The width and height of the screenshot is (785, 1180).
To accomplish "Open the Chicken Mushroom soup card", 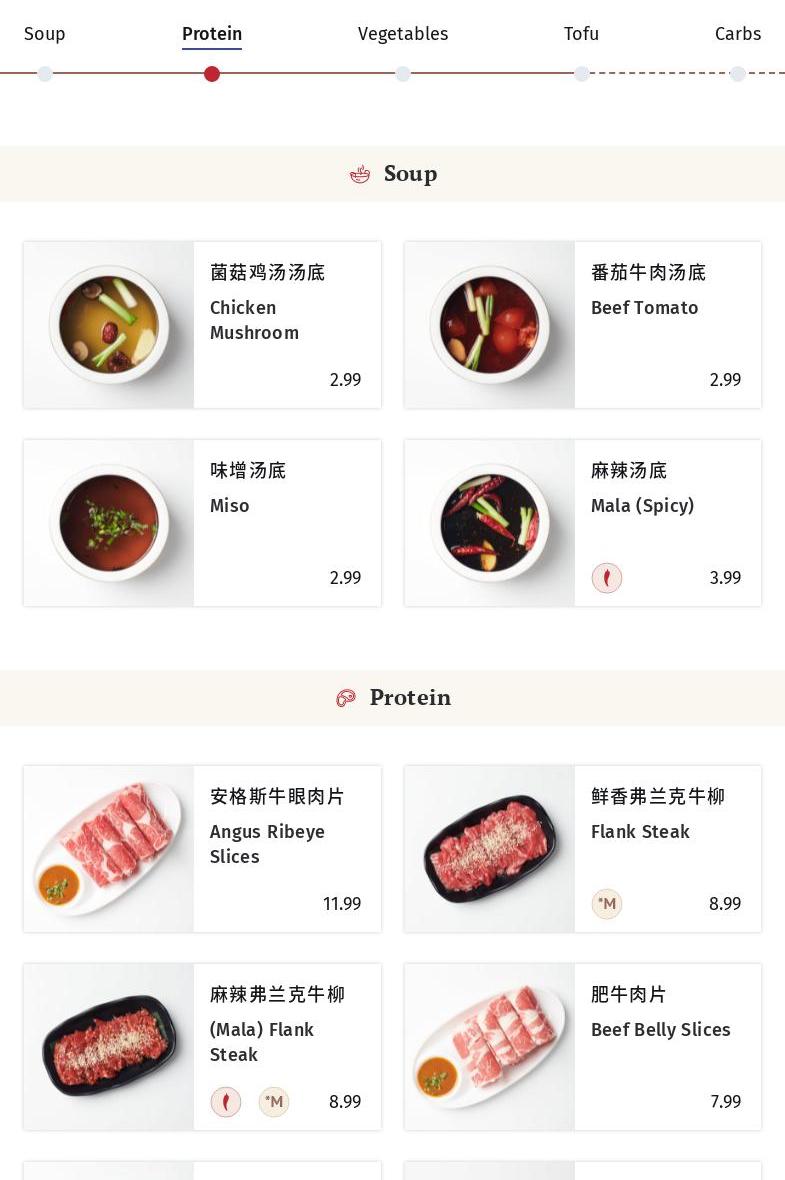I will [202, 325].
